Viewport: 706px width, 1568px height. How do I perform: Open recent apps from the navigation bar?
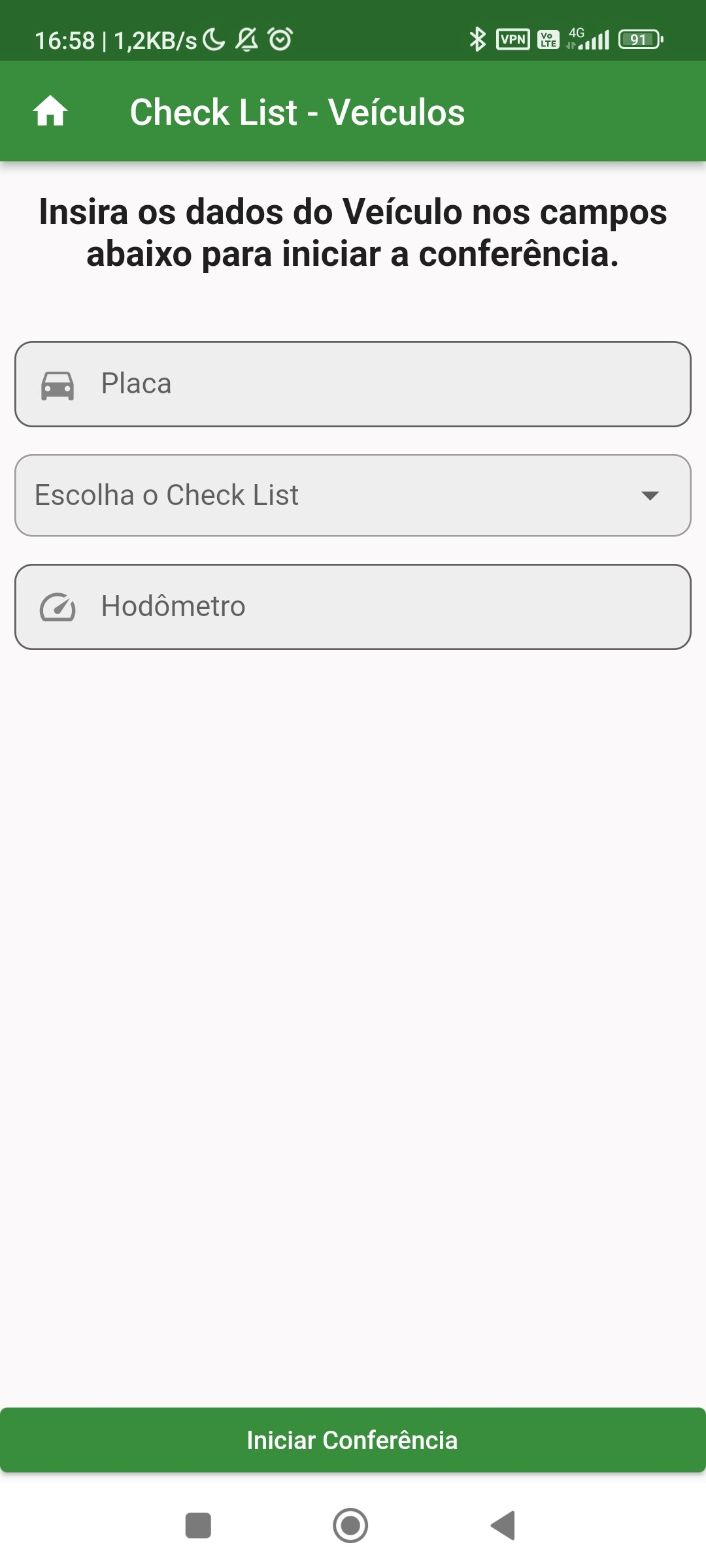click(198, 1526)
